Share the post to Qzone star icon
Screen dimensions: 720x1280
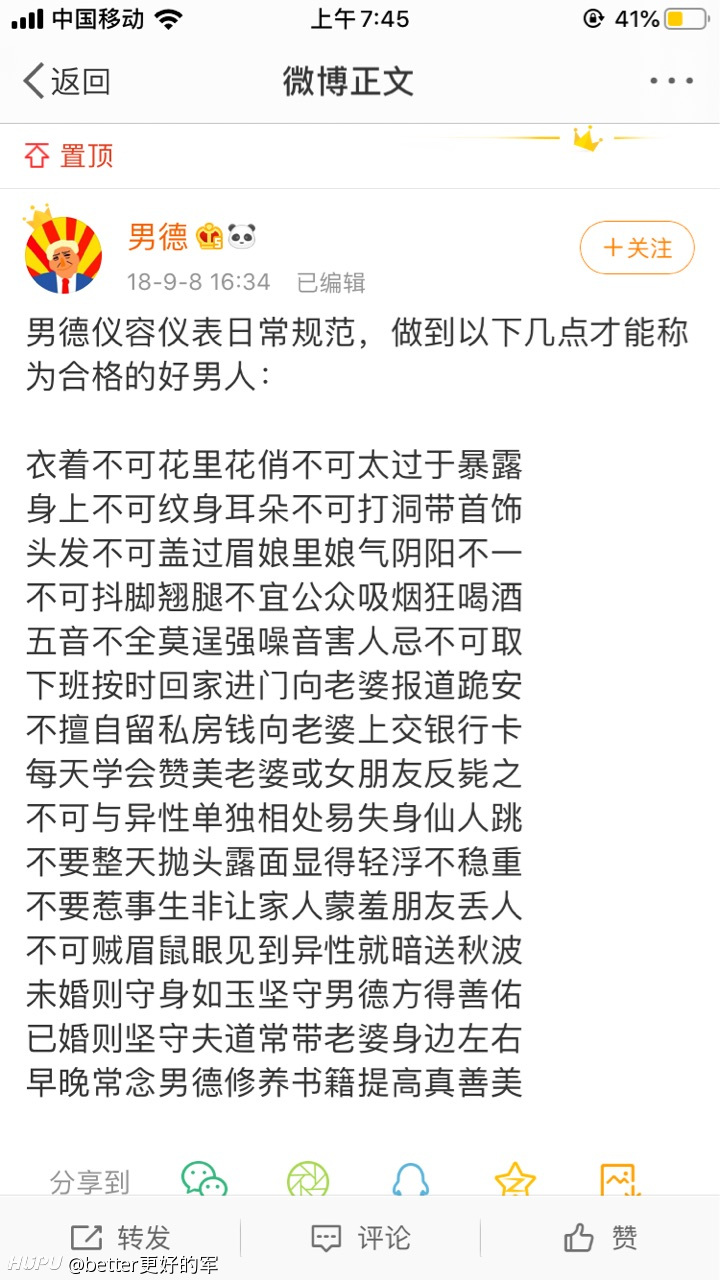coord(515,1180)
